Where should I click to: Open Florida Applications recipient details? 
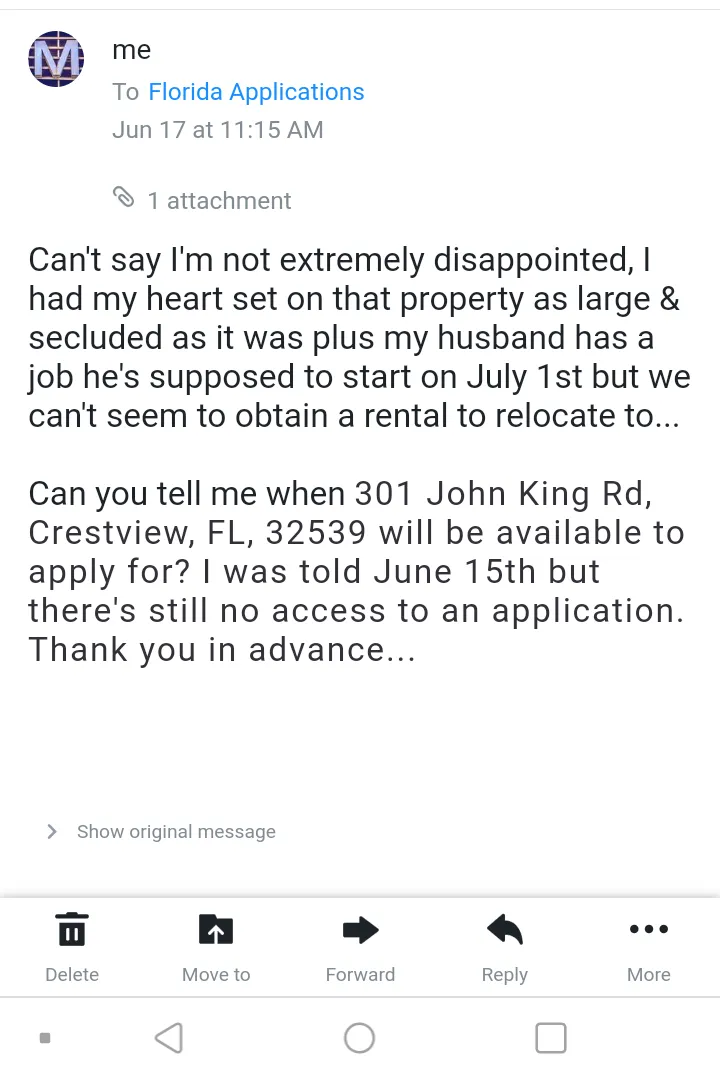click(256, 92)
